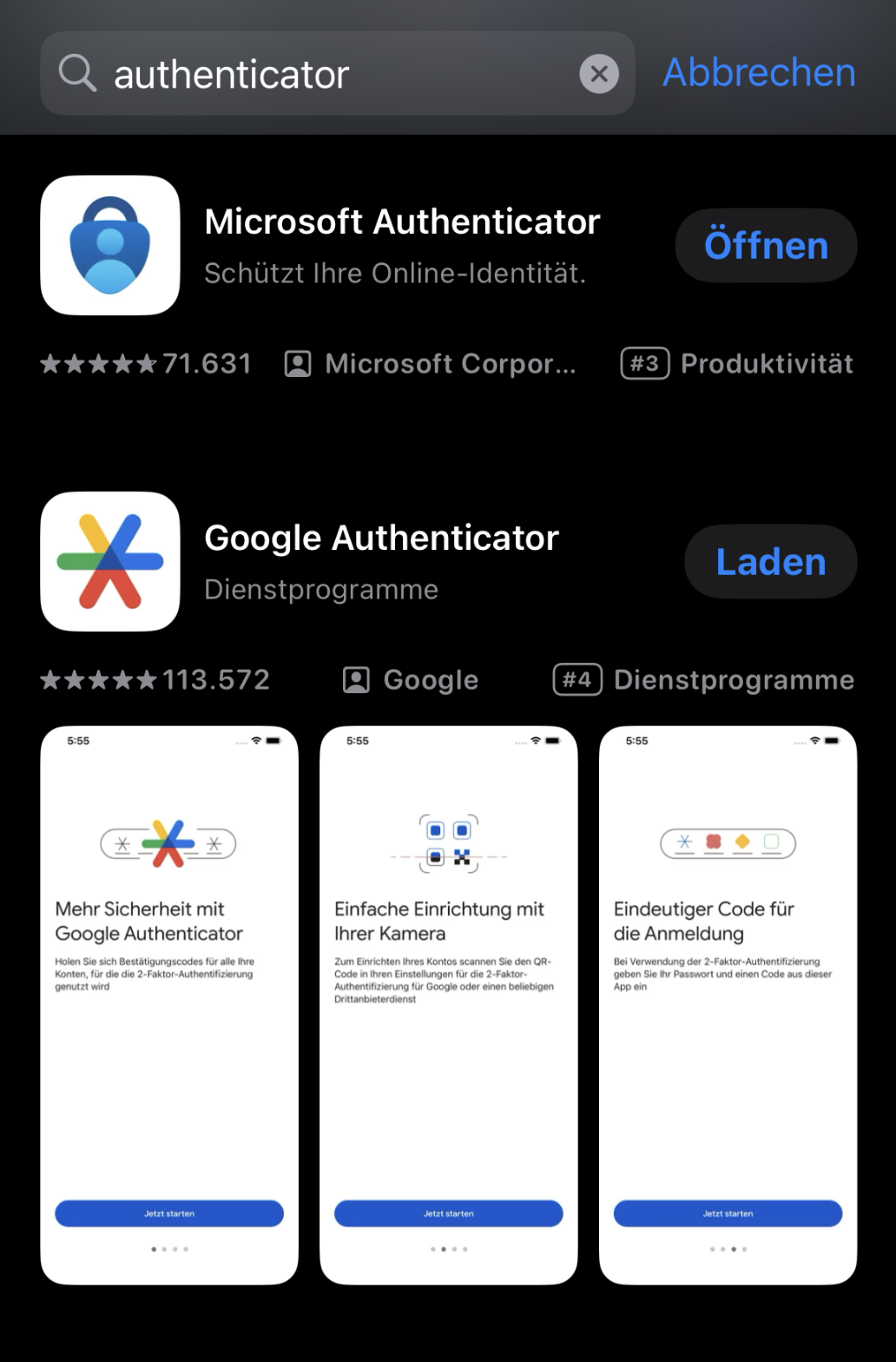Open Microsoft Authenticator with Öffnen
Image resolution: width=896 pixels, height=1362 pixels.
coord(766,245)
